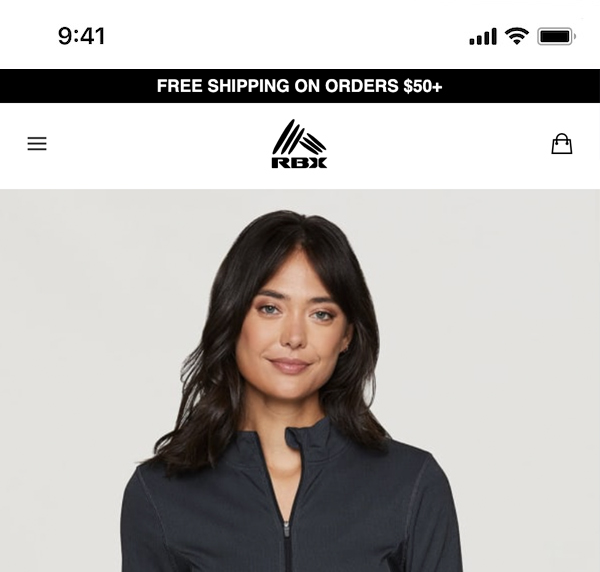Image resolution: width=600 pixels, height=572 pixels.
Task: Tap the RBX logo to go home
Action: click(x=299, y=145)
